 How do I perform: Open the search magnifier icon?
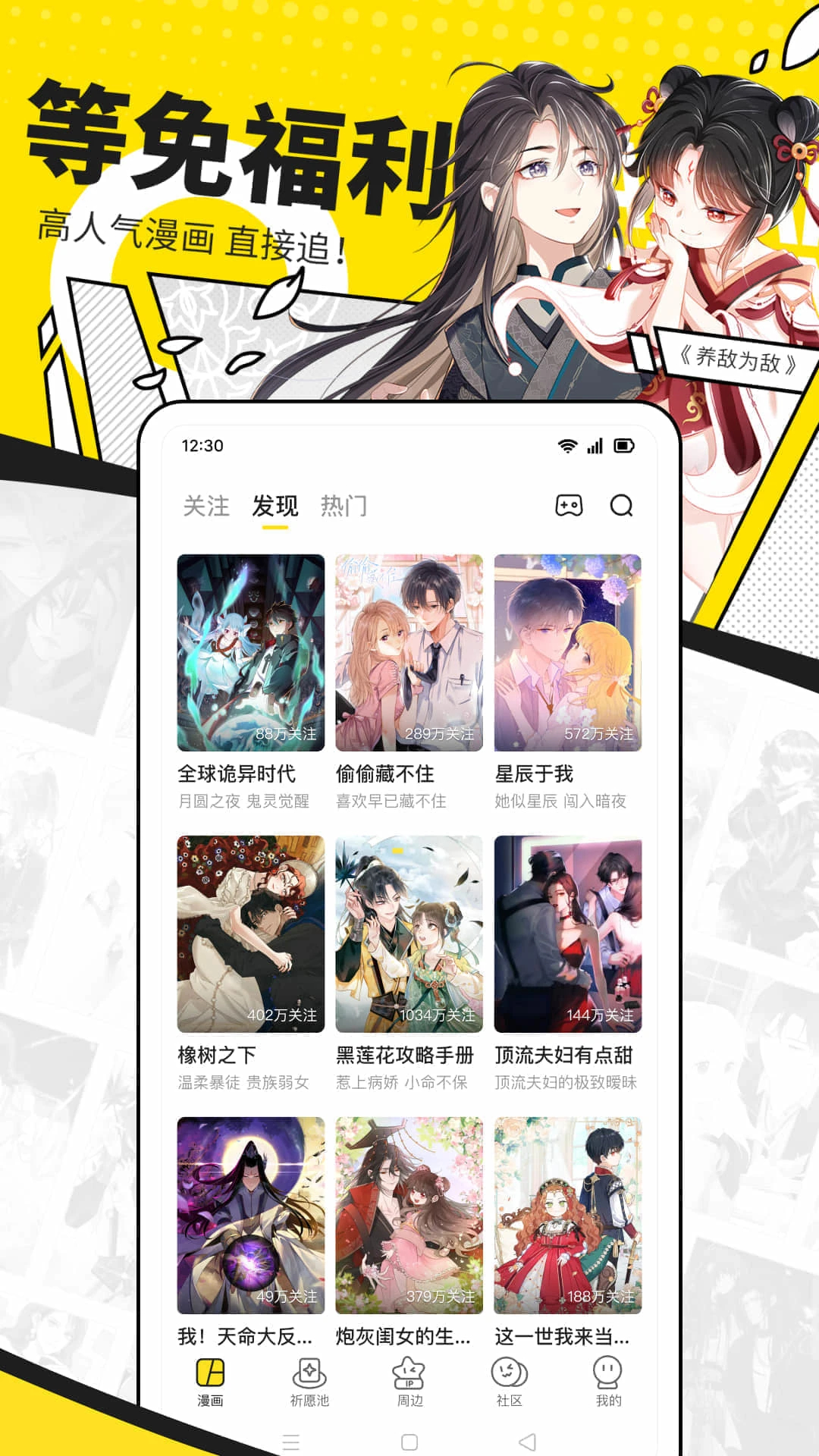(623, 507)
